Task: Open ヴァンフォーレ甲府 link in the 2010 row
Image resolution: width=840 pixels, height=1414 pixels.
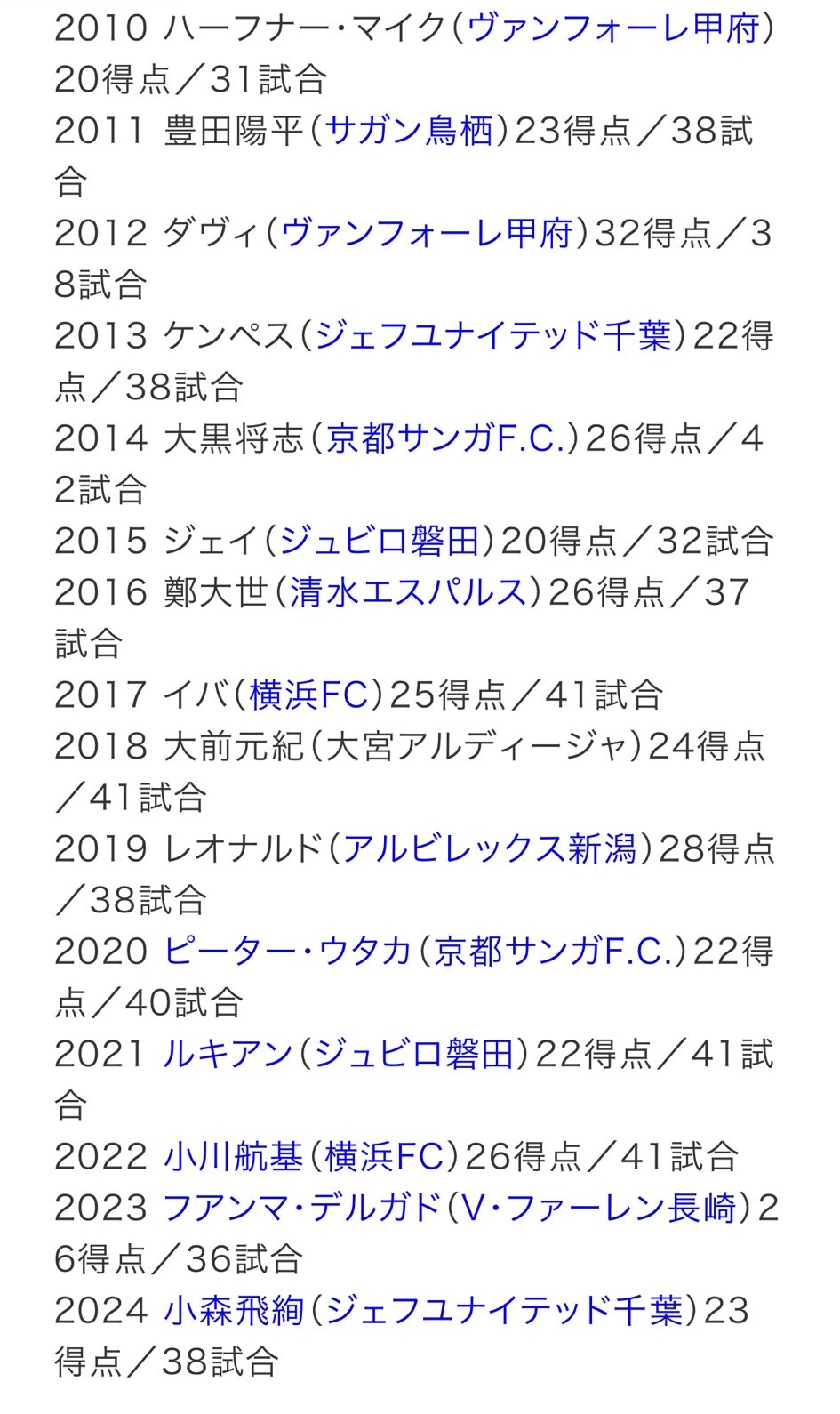Action: pyautogui.click(x=612, y=28)
